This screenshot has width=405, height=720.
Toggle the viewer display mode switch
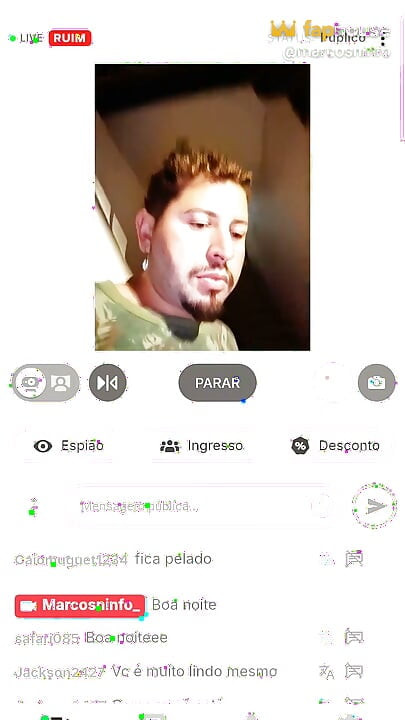coord(45,383)
